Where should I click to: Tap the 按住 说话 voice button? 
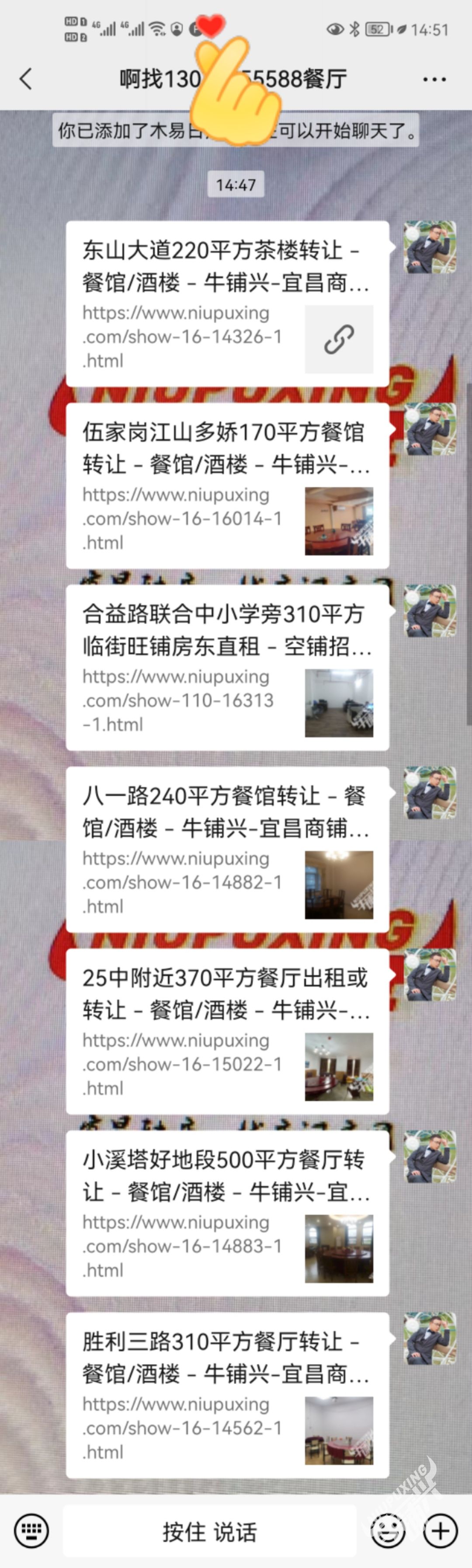[x=210, y=1531]
